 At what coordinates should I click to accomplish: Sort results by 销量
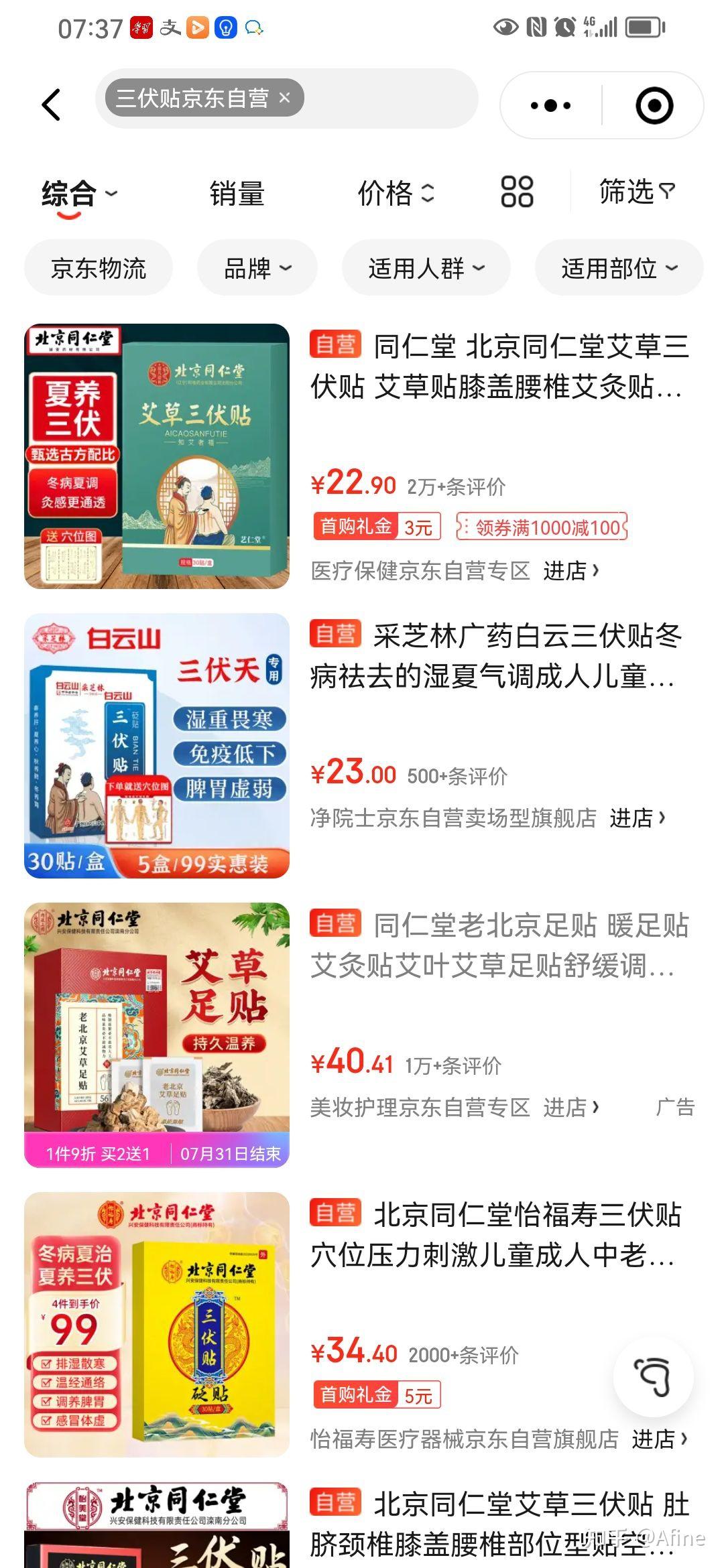(237, 194)
